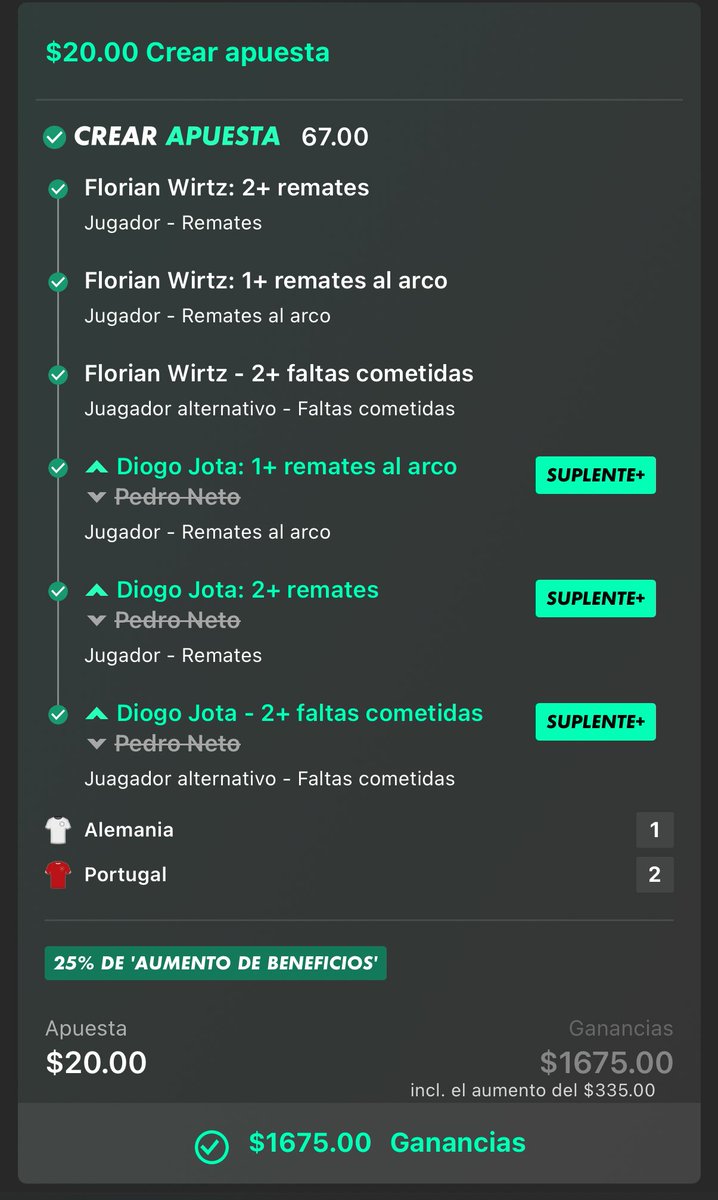Tap the $1675.00 Ganancias bar
The width and height of the screenshot is (718, 1200).
coord(359,1143)
